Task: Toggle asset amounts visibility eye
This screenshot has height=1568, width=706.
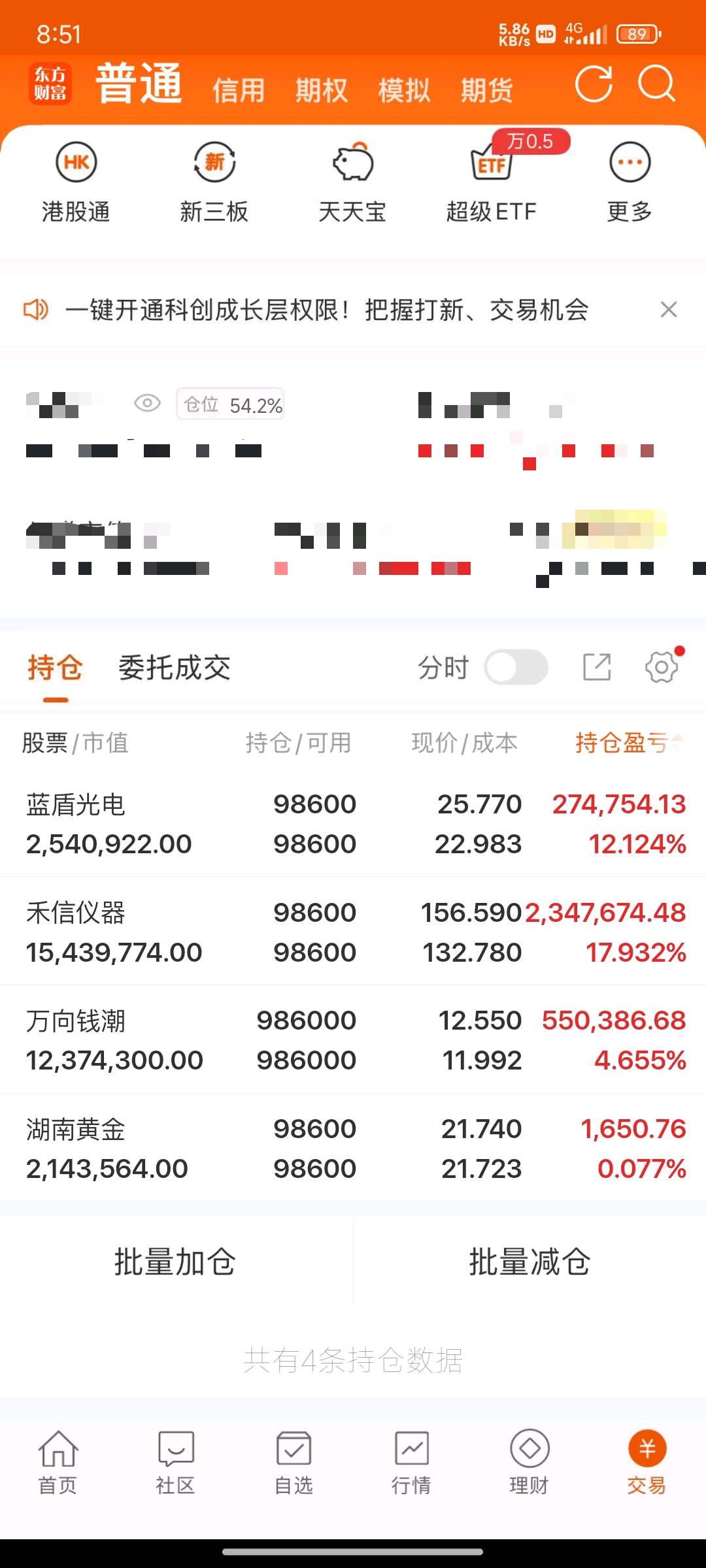Action: (147, 403)
